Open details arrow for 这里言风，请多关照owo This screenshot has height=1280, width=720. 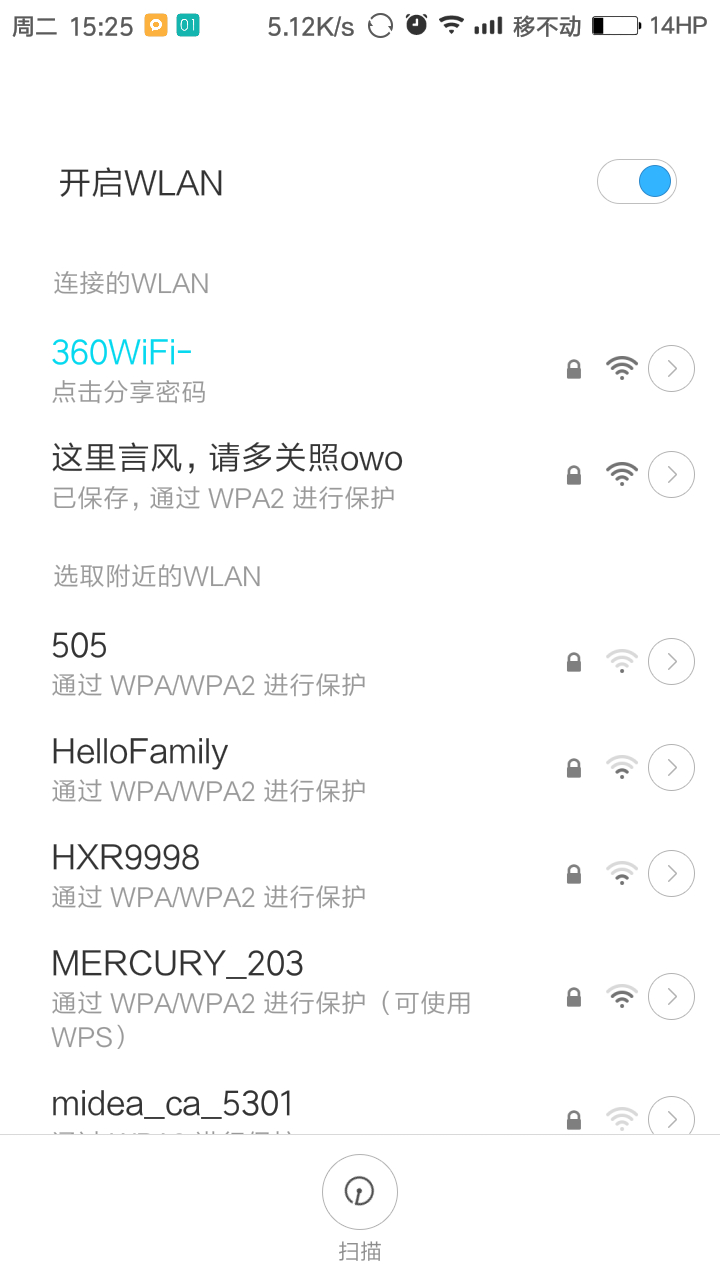pos(671,475)
